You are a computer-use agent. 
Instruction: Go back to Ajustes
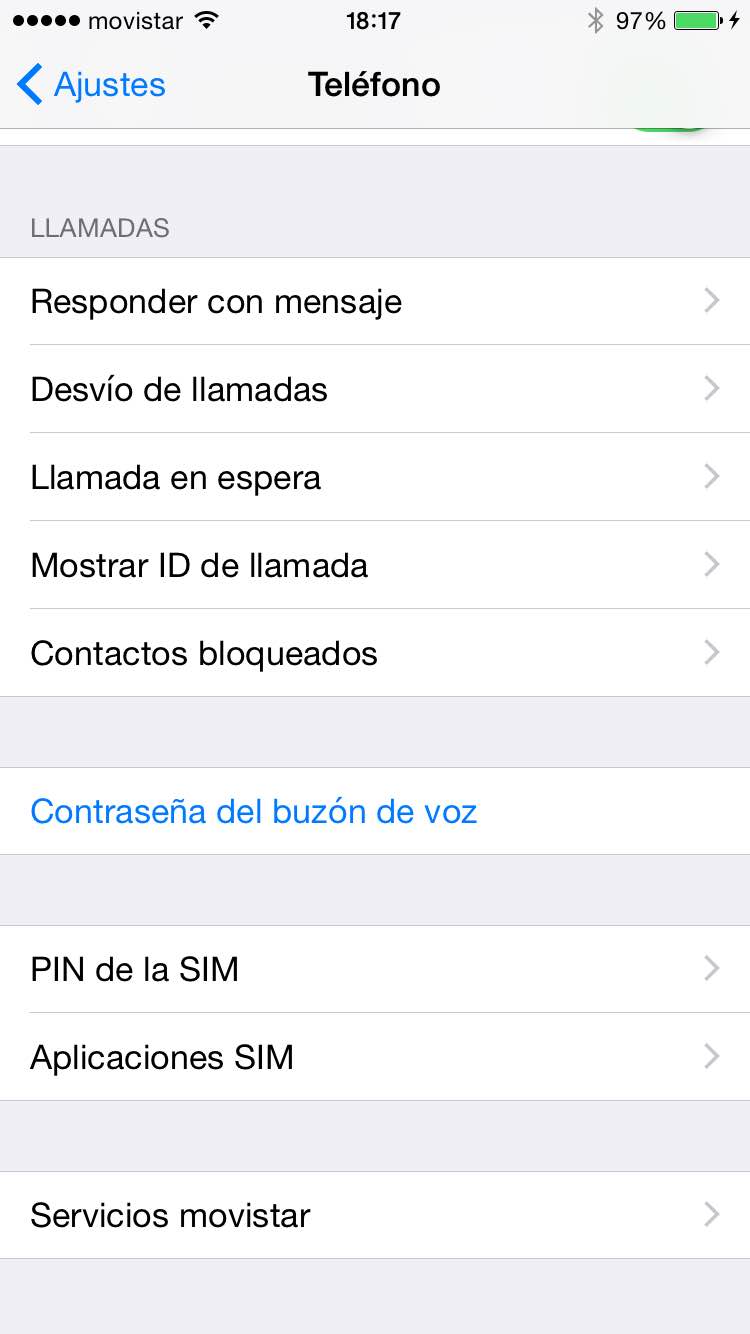tap(92, 85)
